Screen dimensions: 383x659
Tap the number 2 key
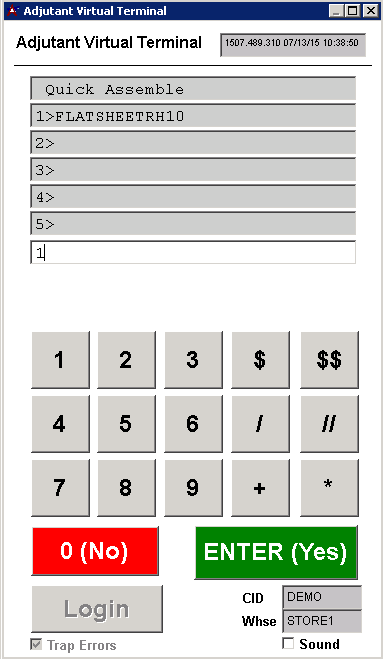[x=126, y=360]
